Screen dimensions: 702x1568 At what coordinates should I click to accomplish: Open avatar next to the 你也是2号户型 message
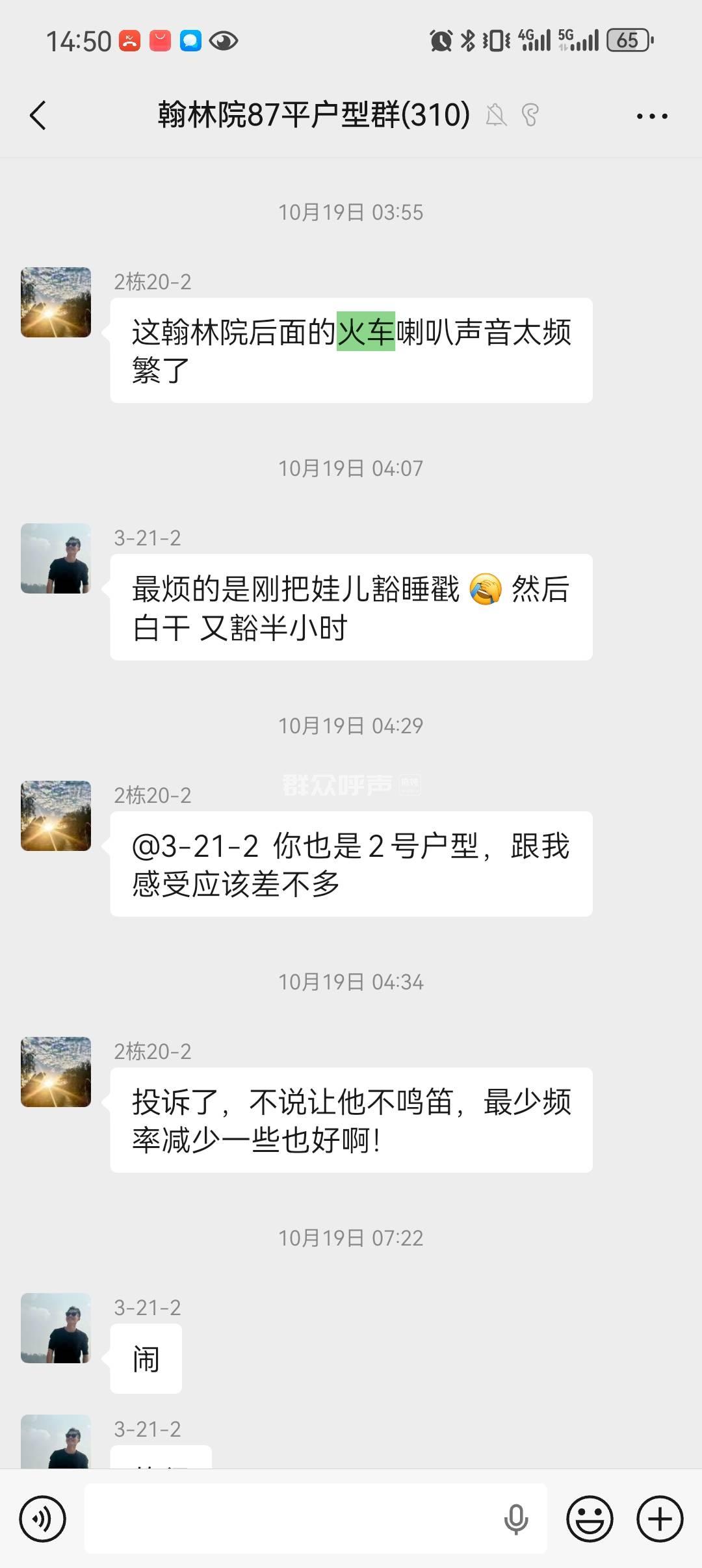56,816
